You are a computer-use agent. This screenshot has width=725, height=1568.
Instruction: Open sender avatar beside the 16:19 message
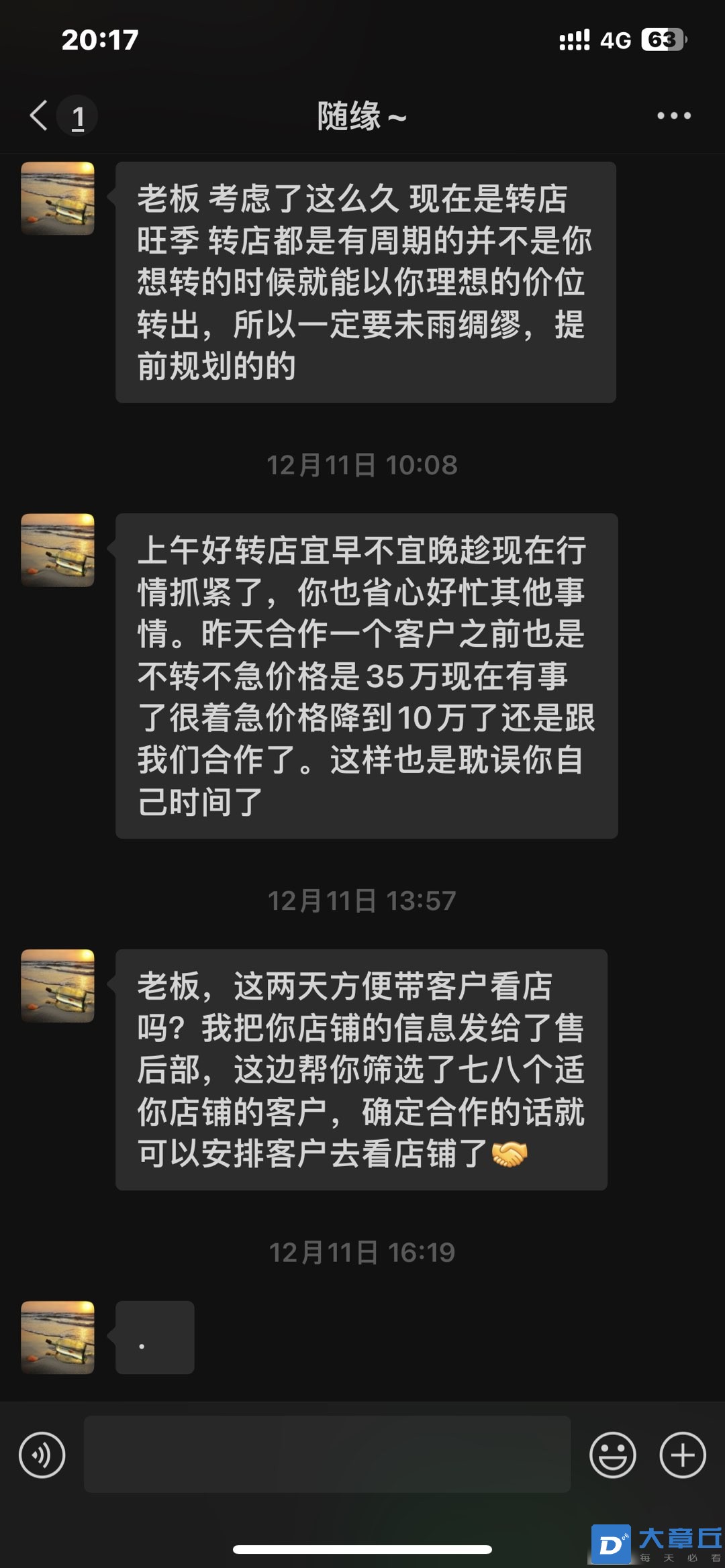coord(58,1337)
